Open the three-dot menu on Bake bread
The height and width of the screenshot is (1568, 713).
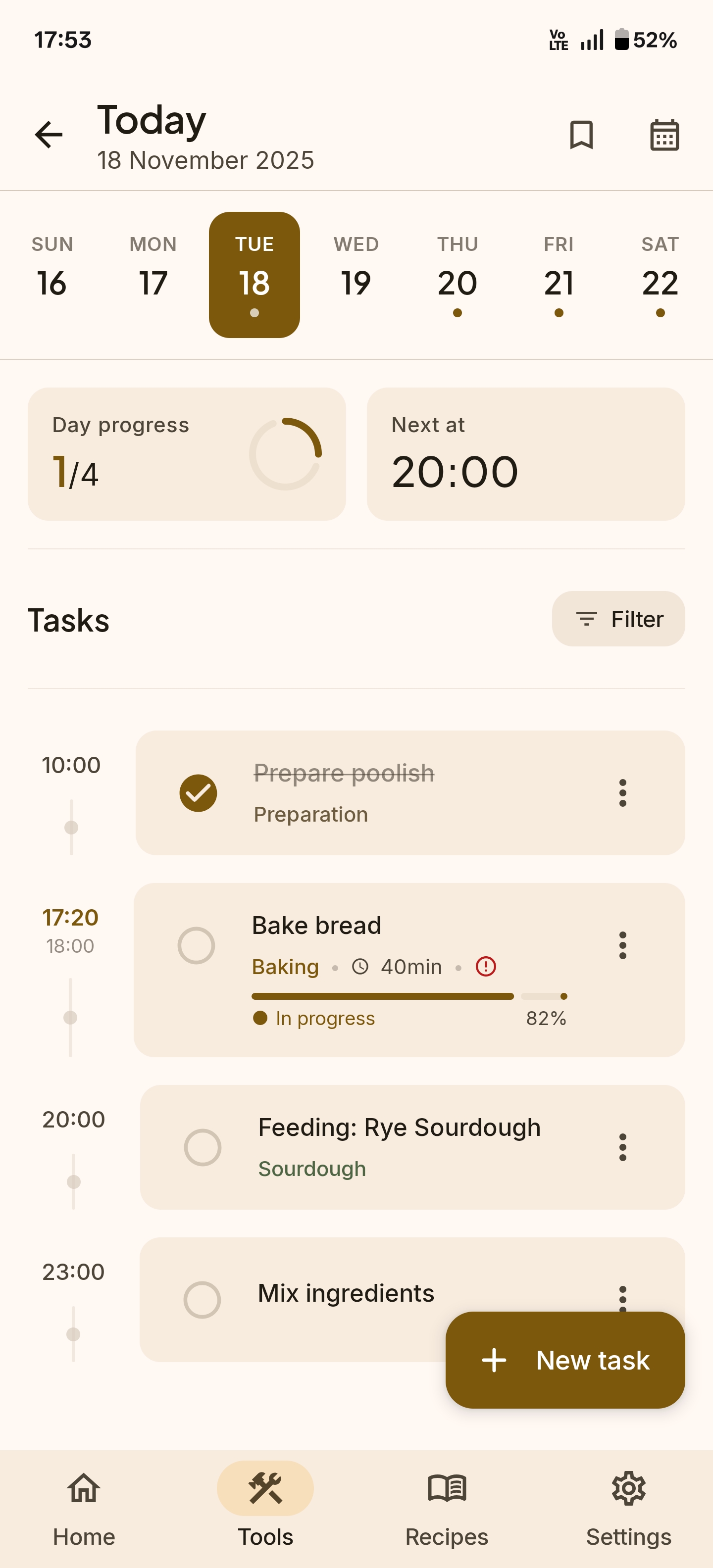(x=623, y=945)
